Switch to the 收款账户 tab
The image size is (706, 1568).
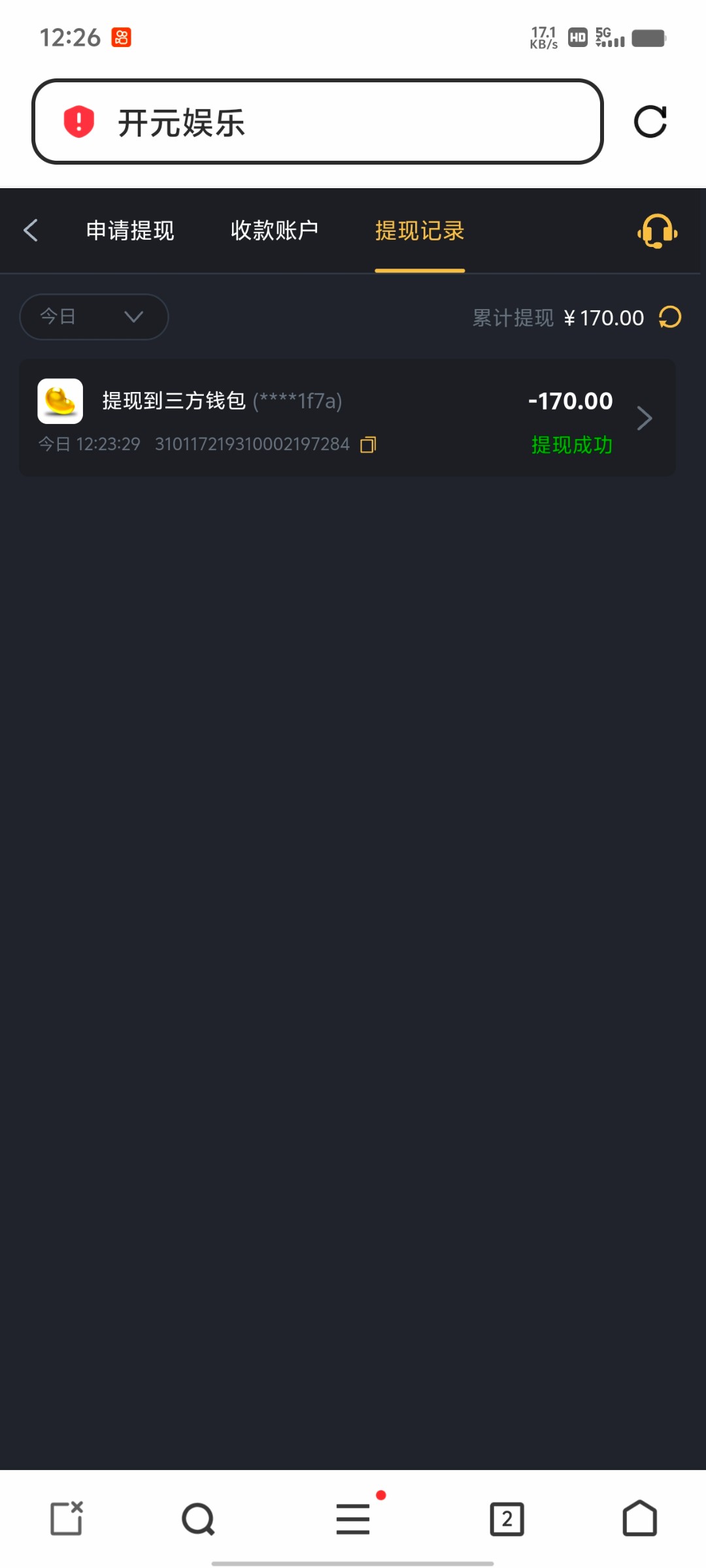coord(275,231)
